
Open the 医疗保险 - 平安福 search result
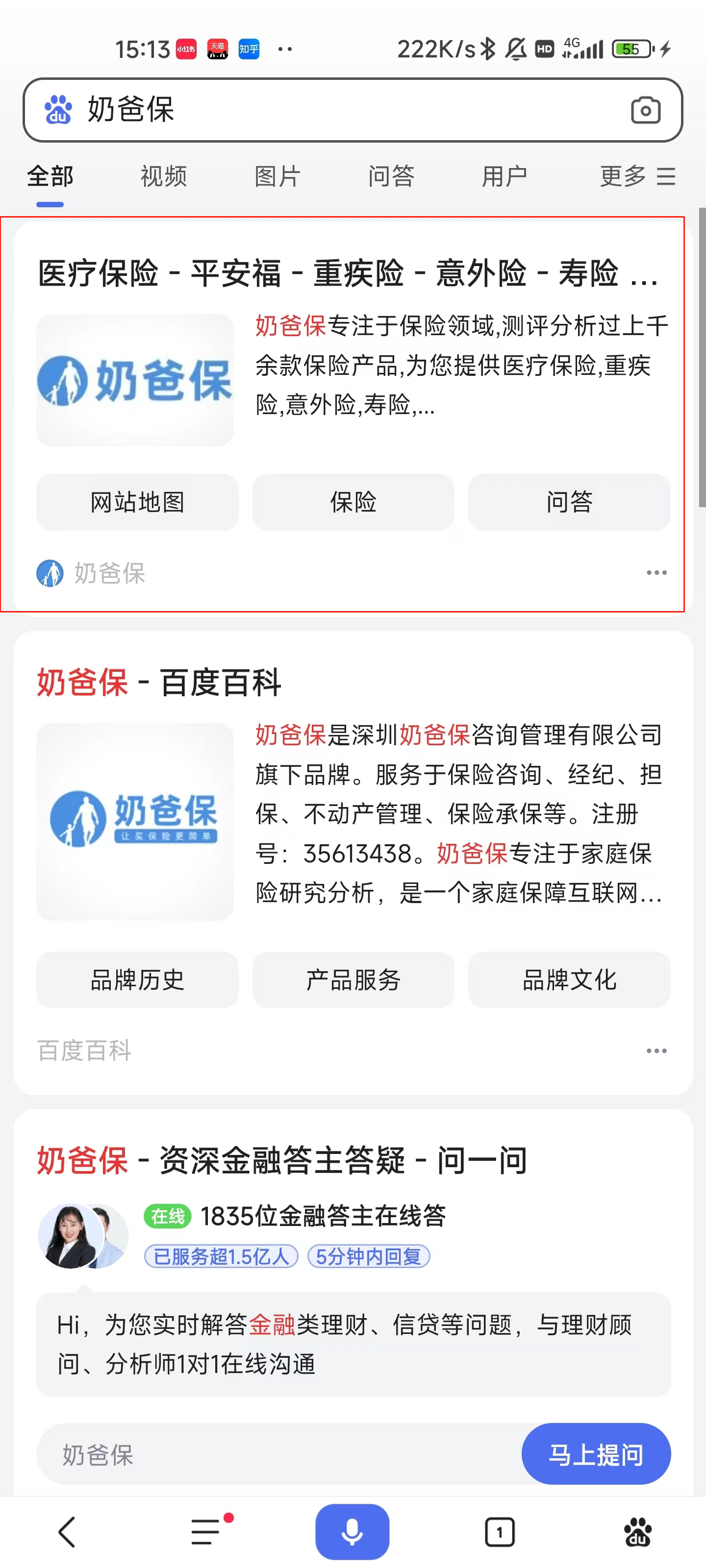(347, 273)
